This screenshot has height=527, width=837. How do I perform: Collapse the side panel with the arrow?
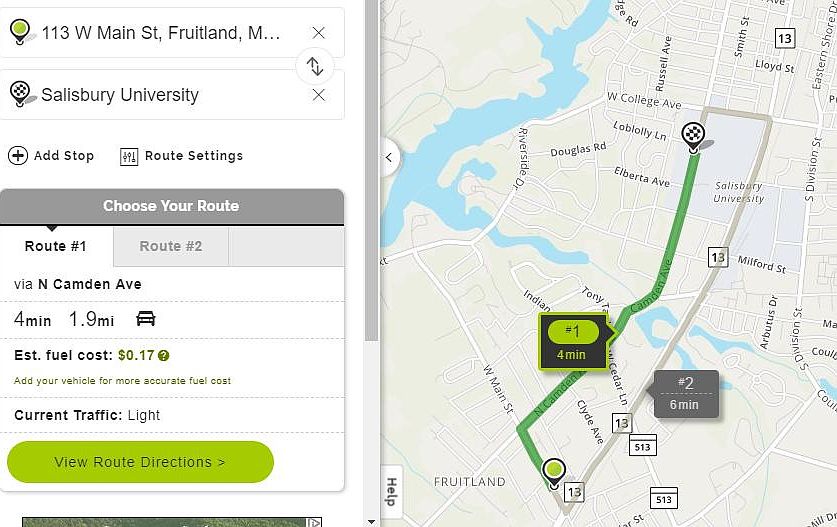[389, 157]
